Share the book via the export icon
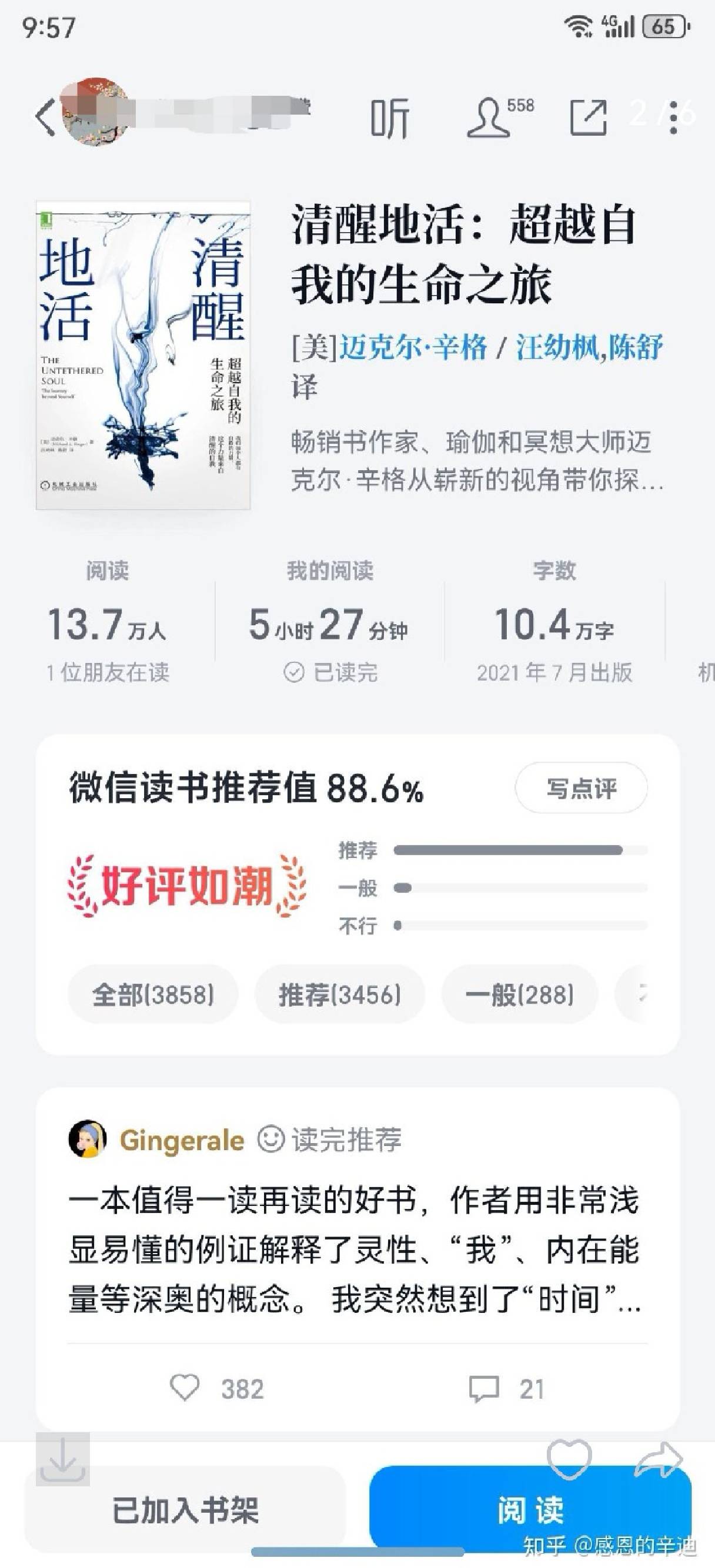Screen dimensions: 715x1568 click(x=588, y=117)
